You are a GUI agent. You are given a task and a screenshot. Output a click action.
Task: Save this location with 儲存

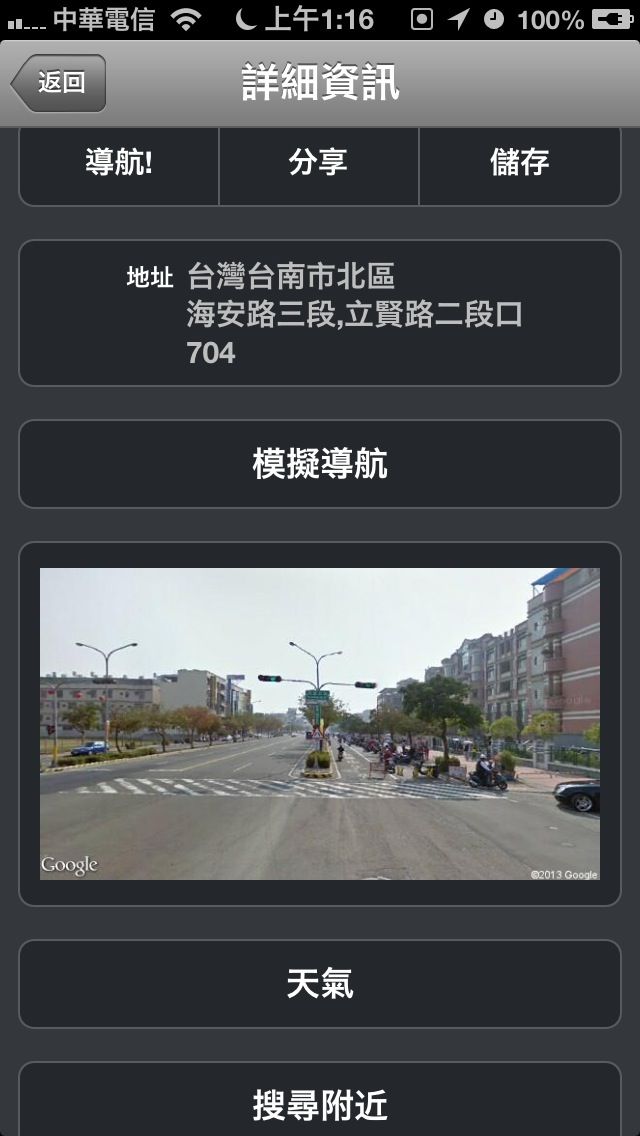(x=520, y=164)
